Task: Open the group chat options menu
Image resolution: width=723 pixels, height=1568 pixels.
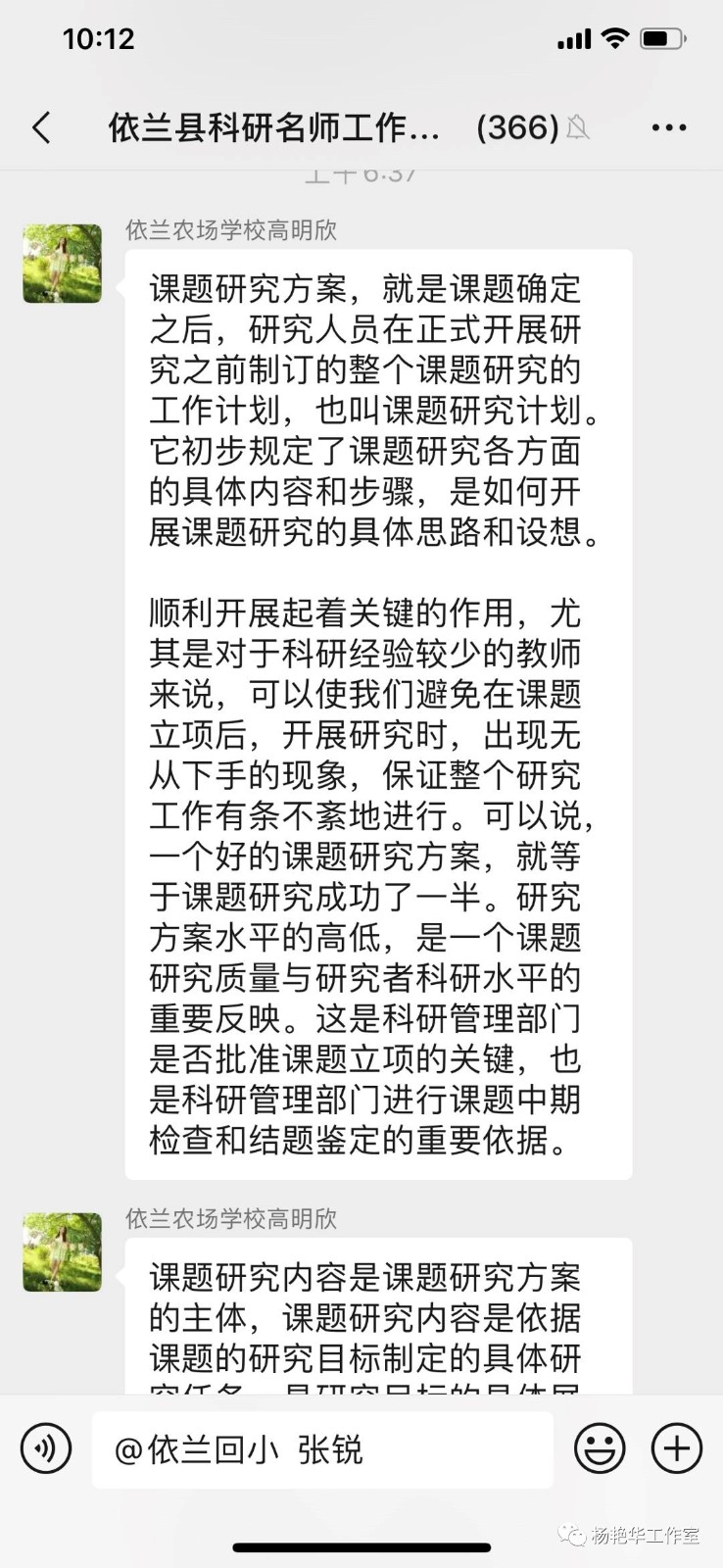Action: point(669,127)
